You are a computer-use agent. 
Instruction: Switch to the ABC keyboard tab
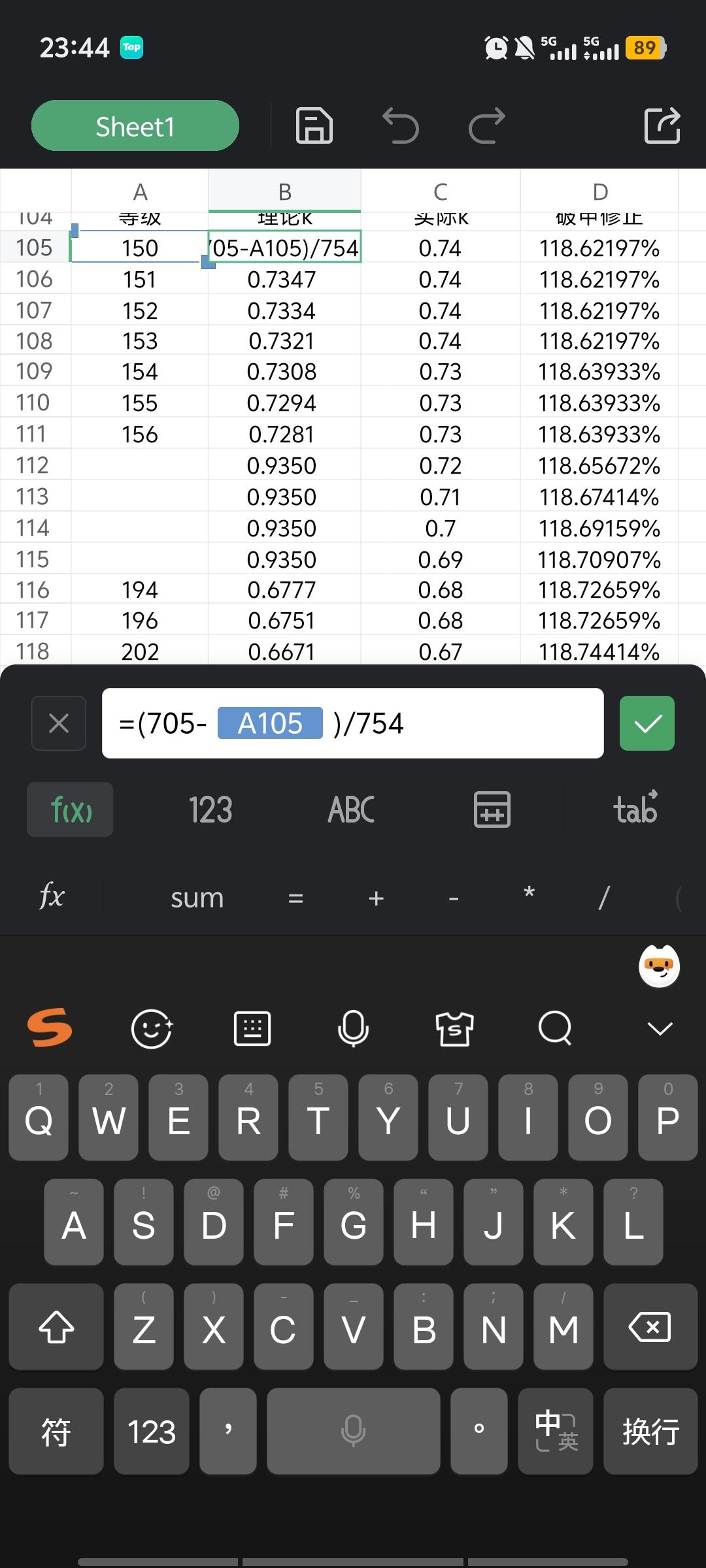click(351, 810)
